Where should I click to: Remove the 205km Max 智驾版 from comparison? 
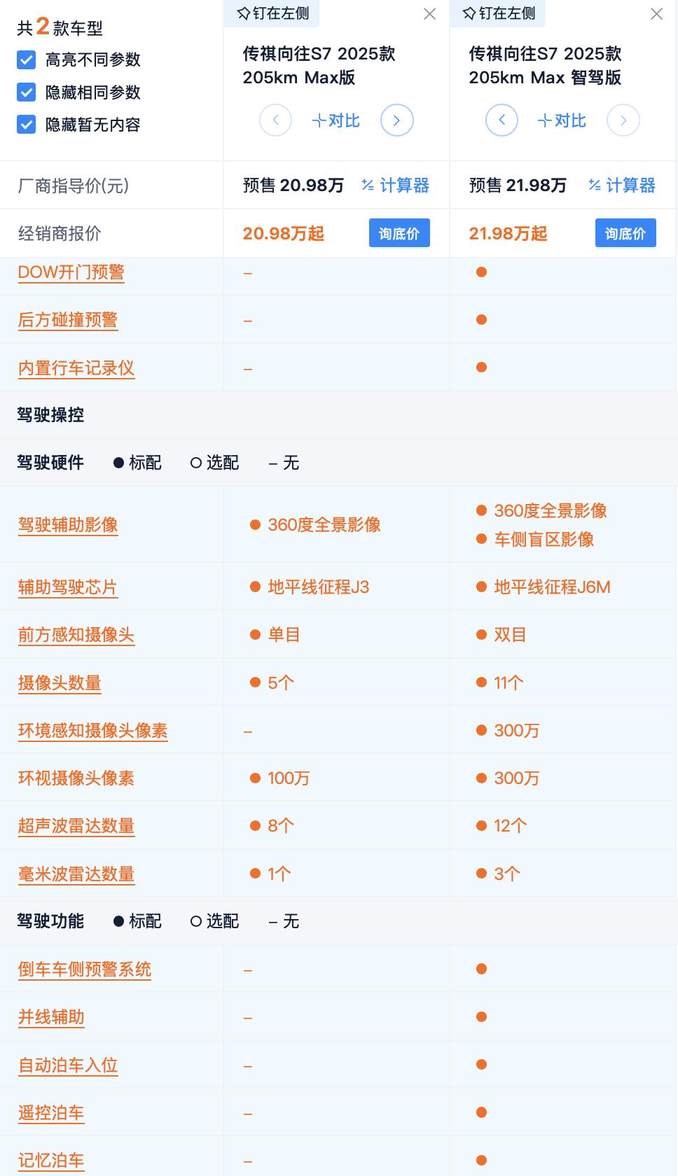click(656, 14)
